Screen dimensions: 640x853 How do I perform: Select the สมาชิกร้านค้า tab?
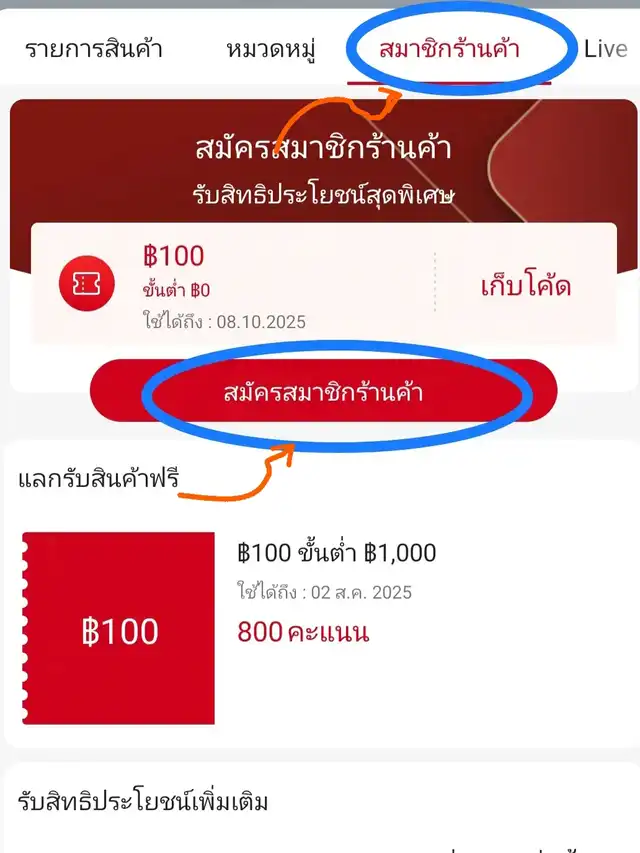coord(449,49)
